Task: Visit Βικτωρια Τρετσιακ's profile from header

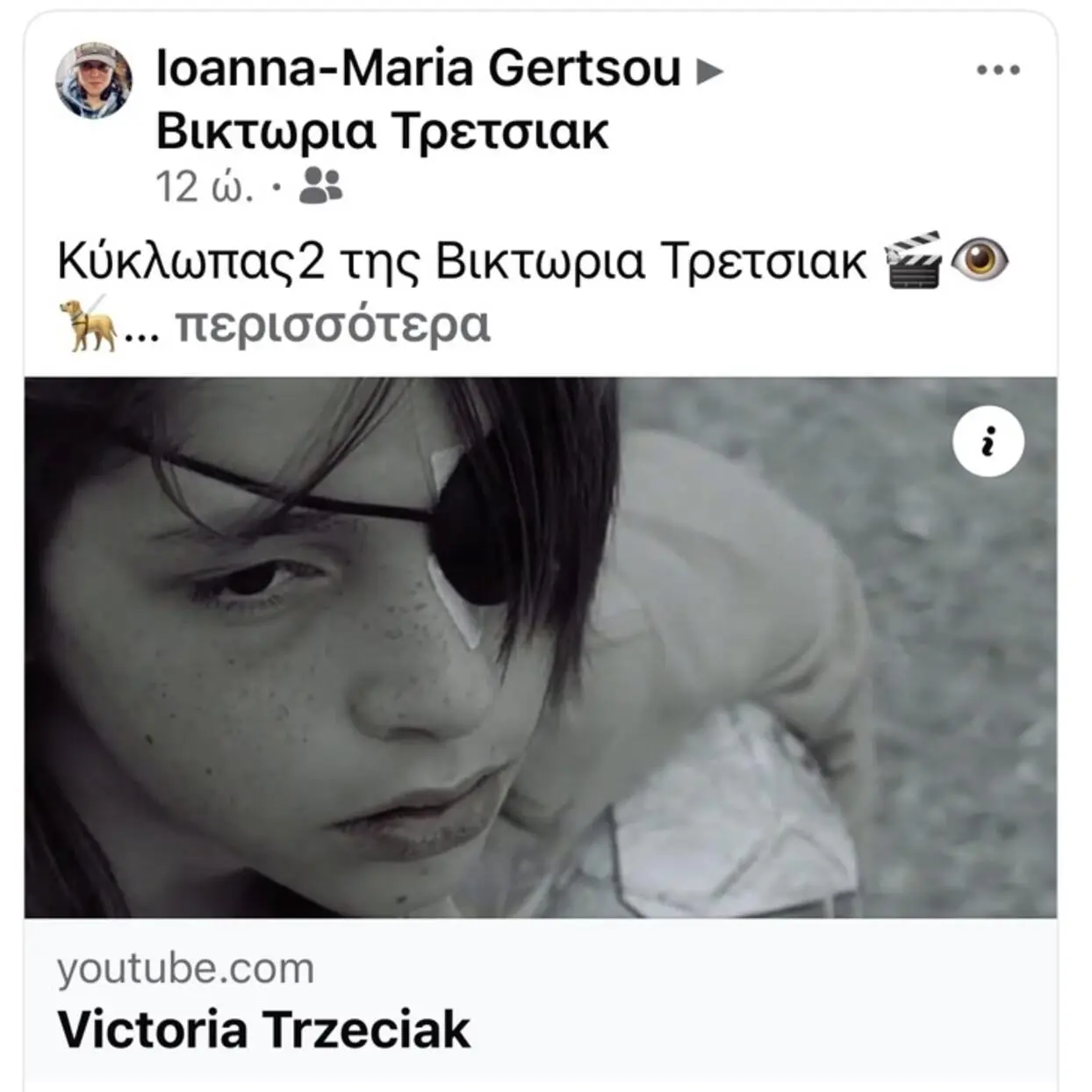Action: (382, 132)
